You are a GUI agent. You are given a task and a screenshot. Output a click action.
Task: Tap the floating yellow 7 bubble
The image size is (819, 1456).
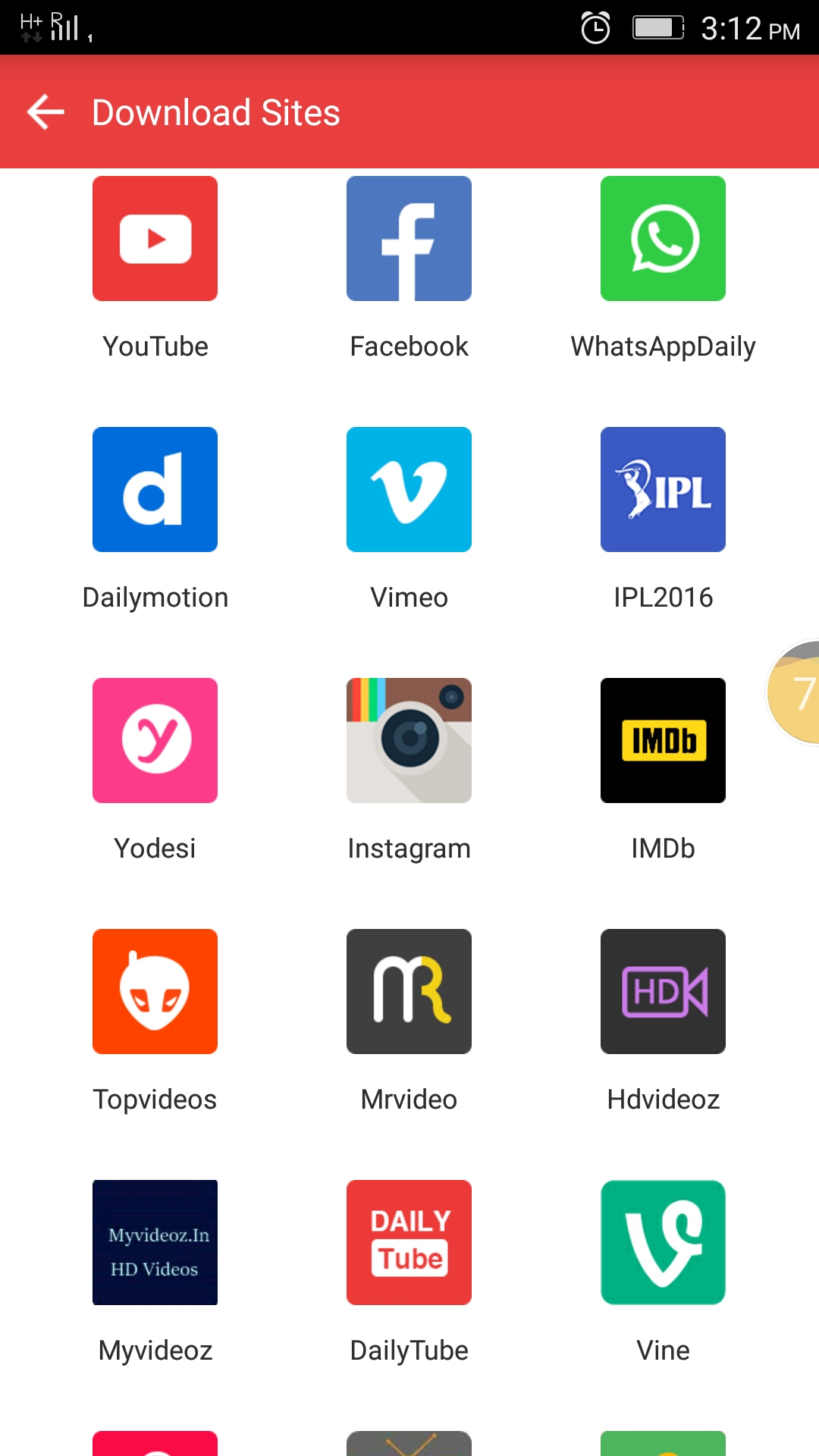click(796, 693)
